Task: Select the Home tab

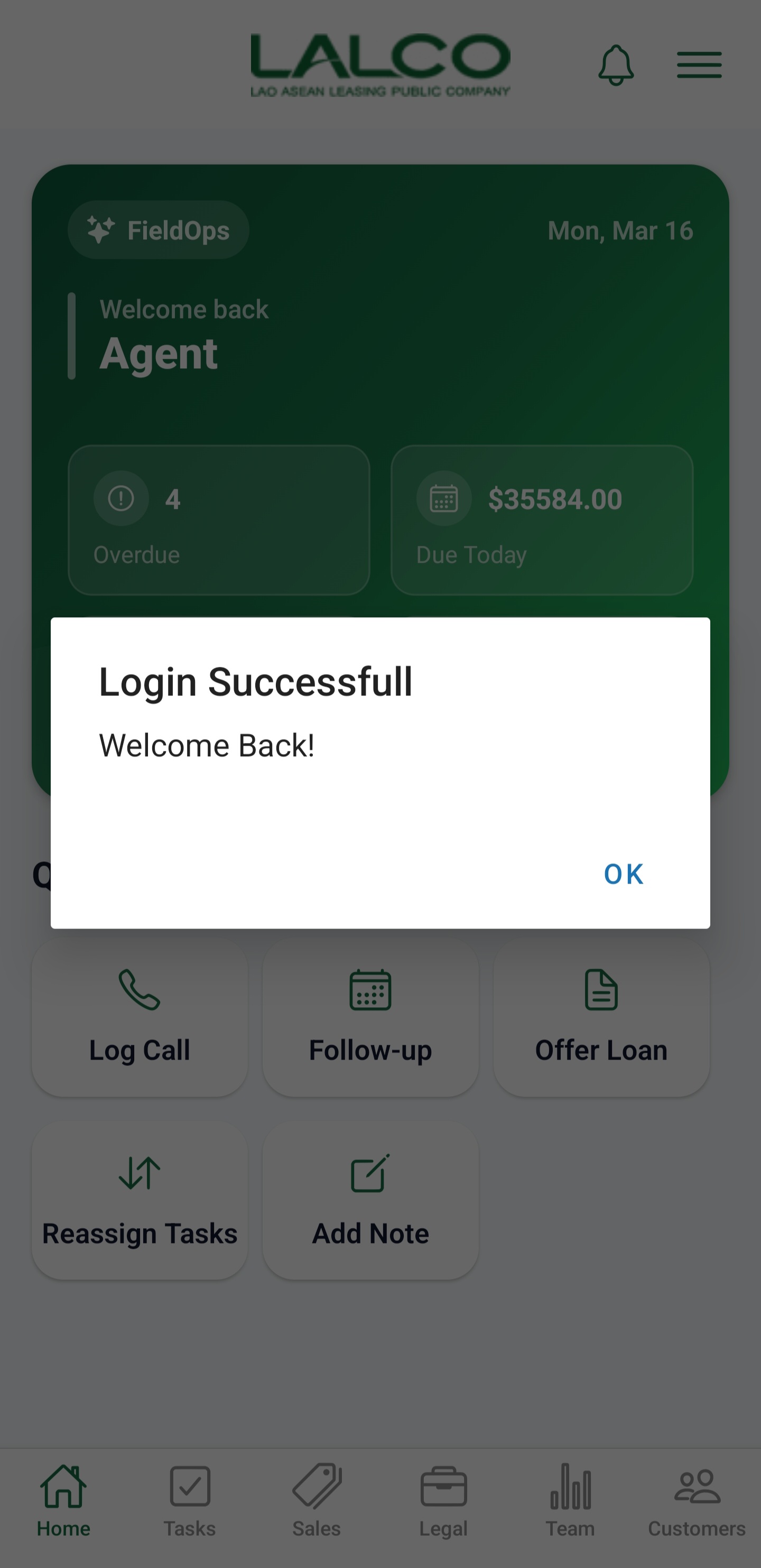Action: tap(63, 1501)
